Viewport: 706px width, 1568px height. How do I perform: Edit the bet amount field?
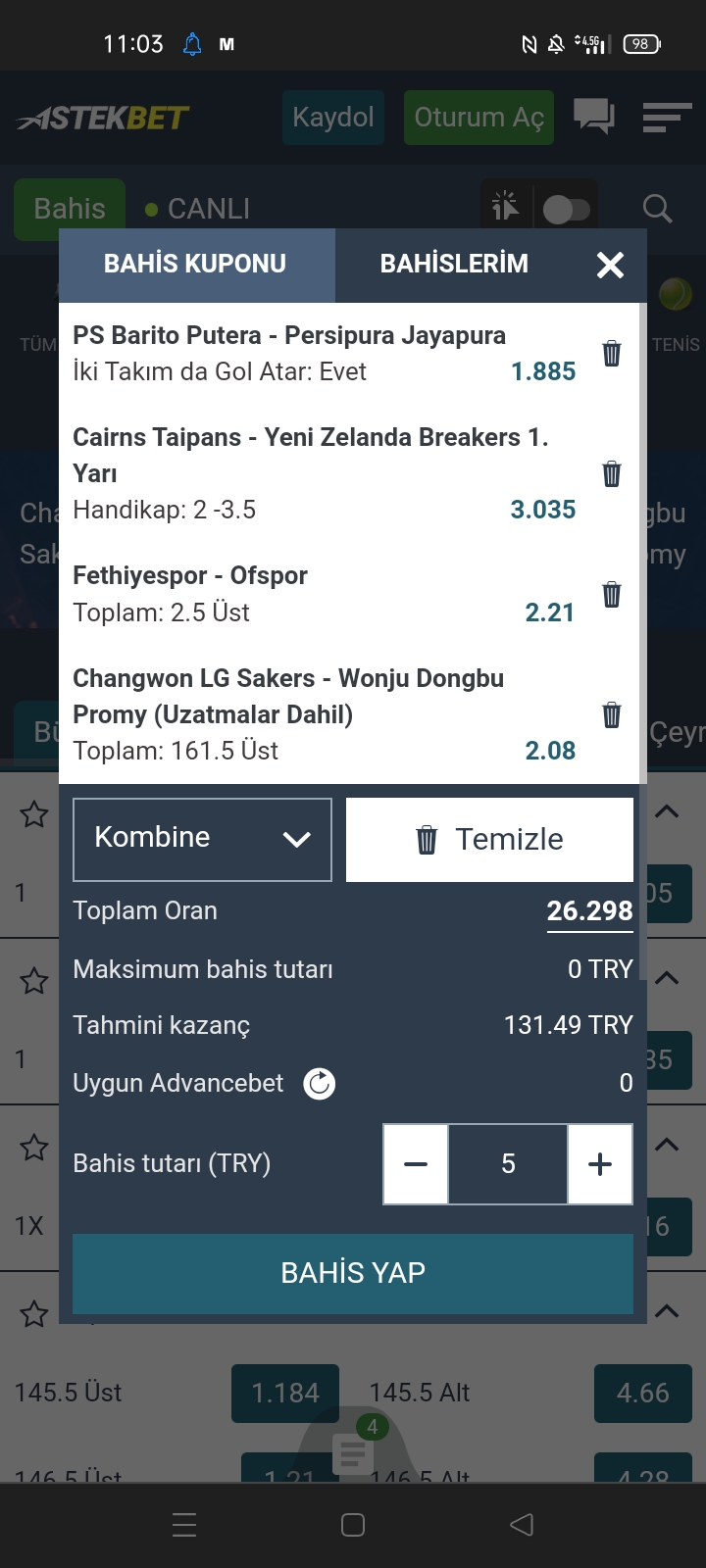pyautogui.click(x=508, y=1164)
